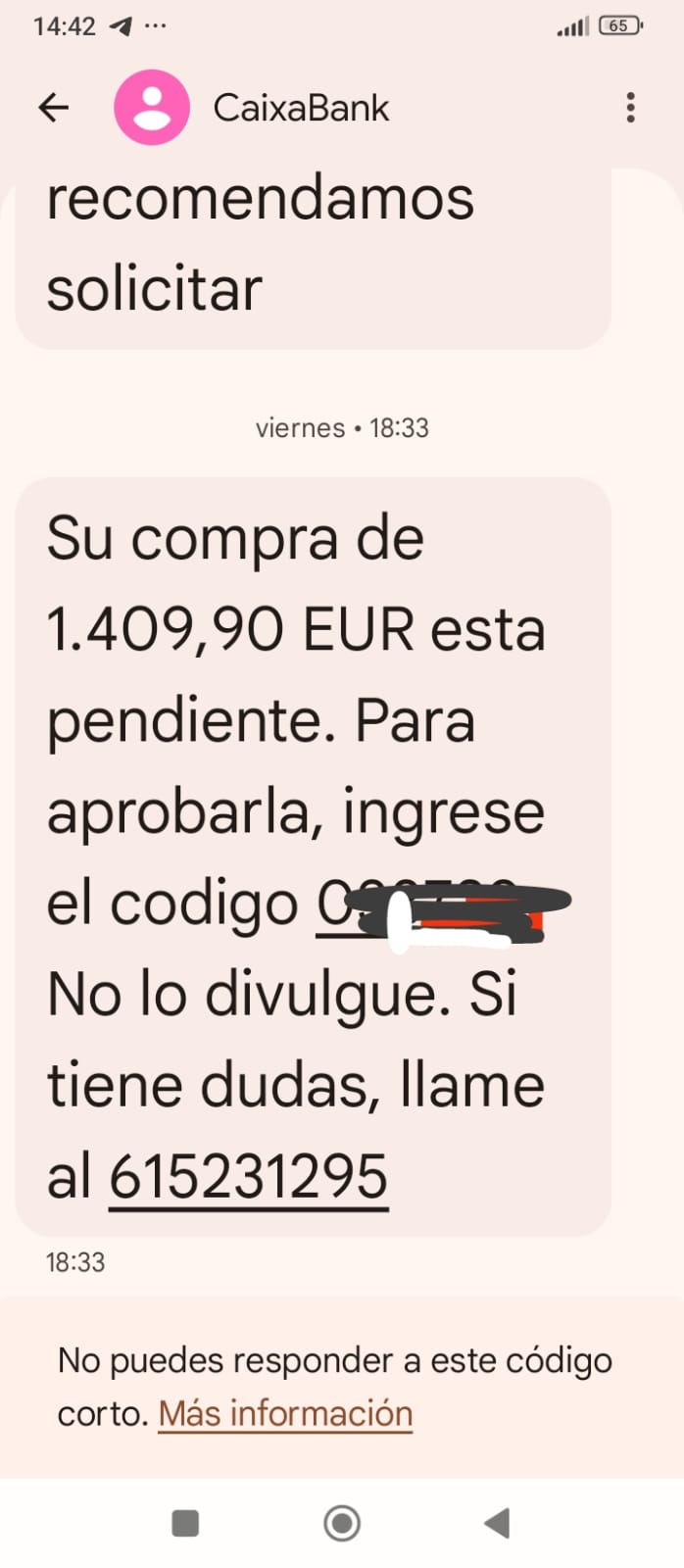The height and width of the screenshot is (1568, 684).
Task: Open the overflow menu
Action: click(630, 108)
